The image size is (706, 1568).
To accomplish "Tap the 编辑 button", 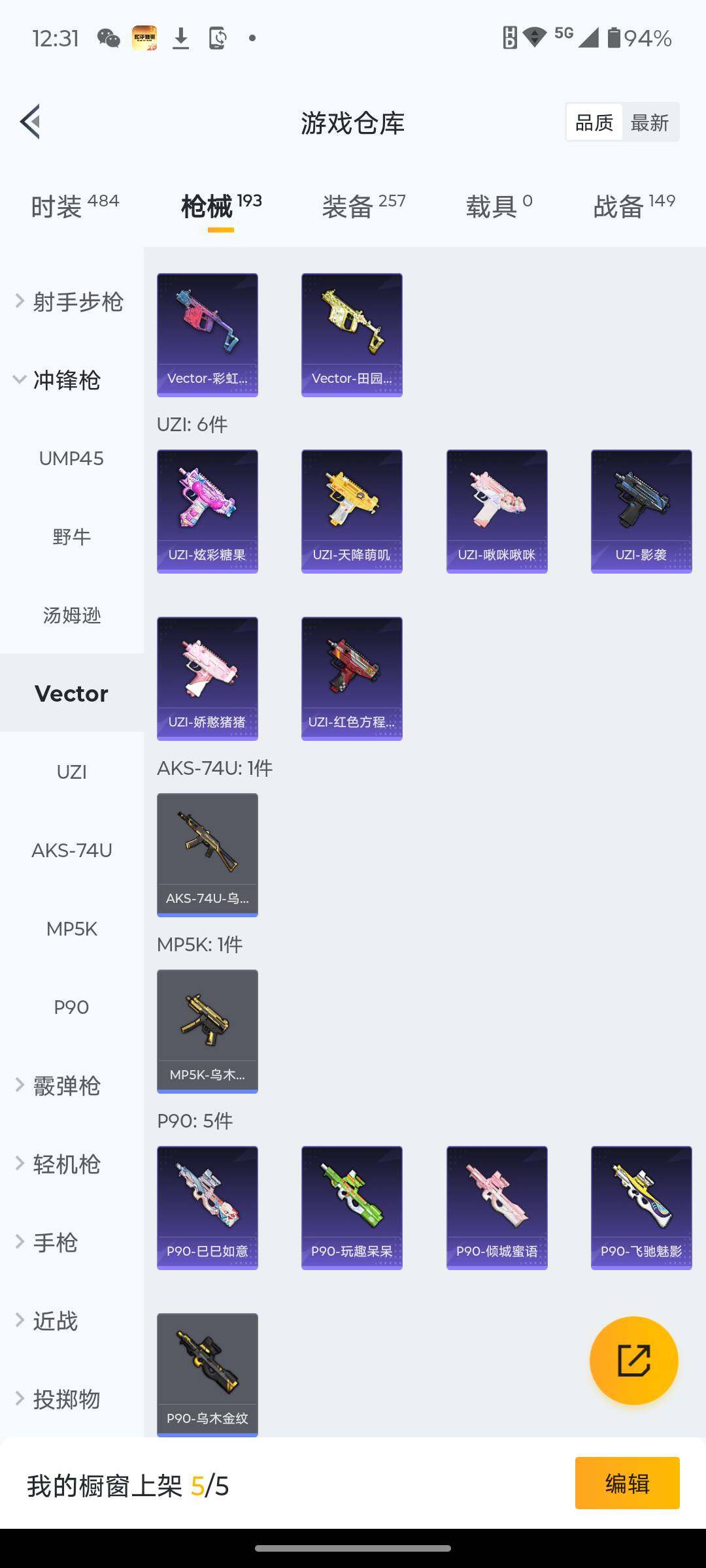I will click(x=627, y=1483).
